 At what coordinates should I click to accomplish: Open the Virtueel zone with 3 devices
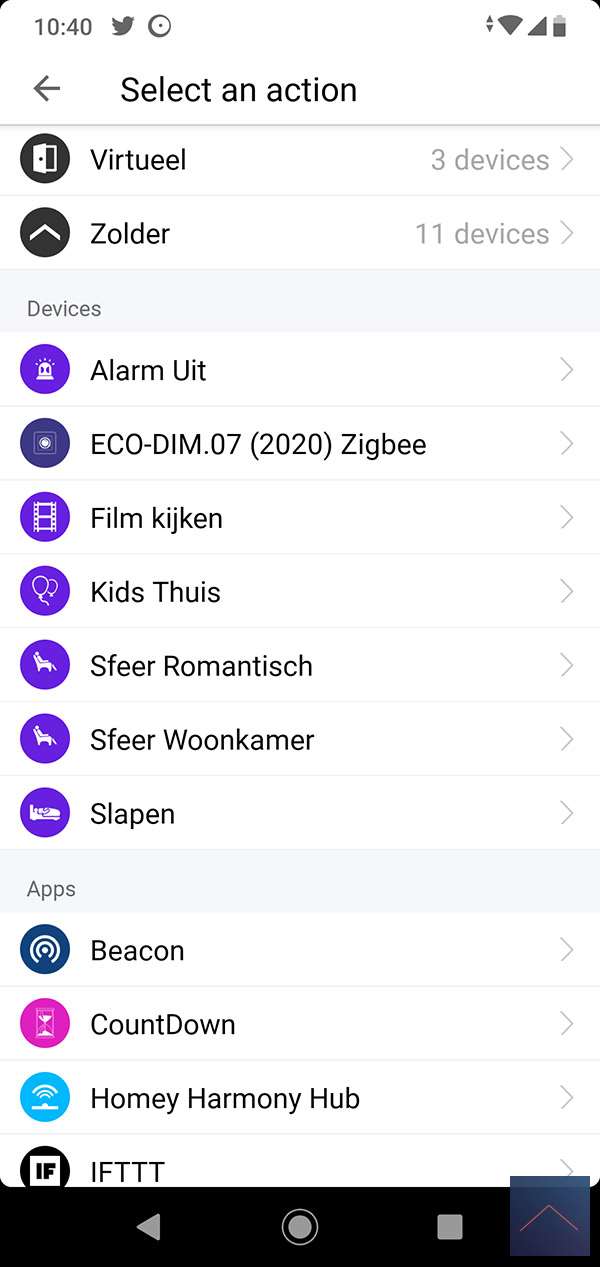click(300, 160)
